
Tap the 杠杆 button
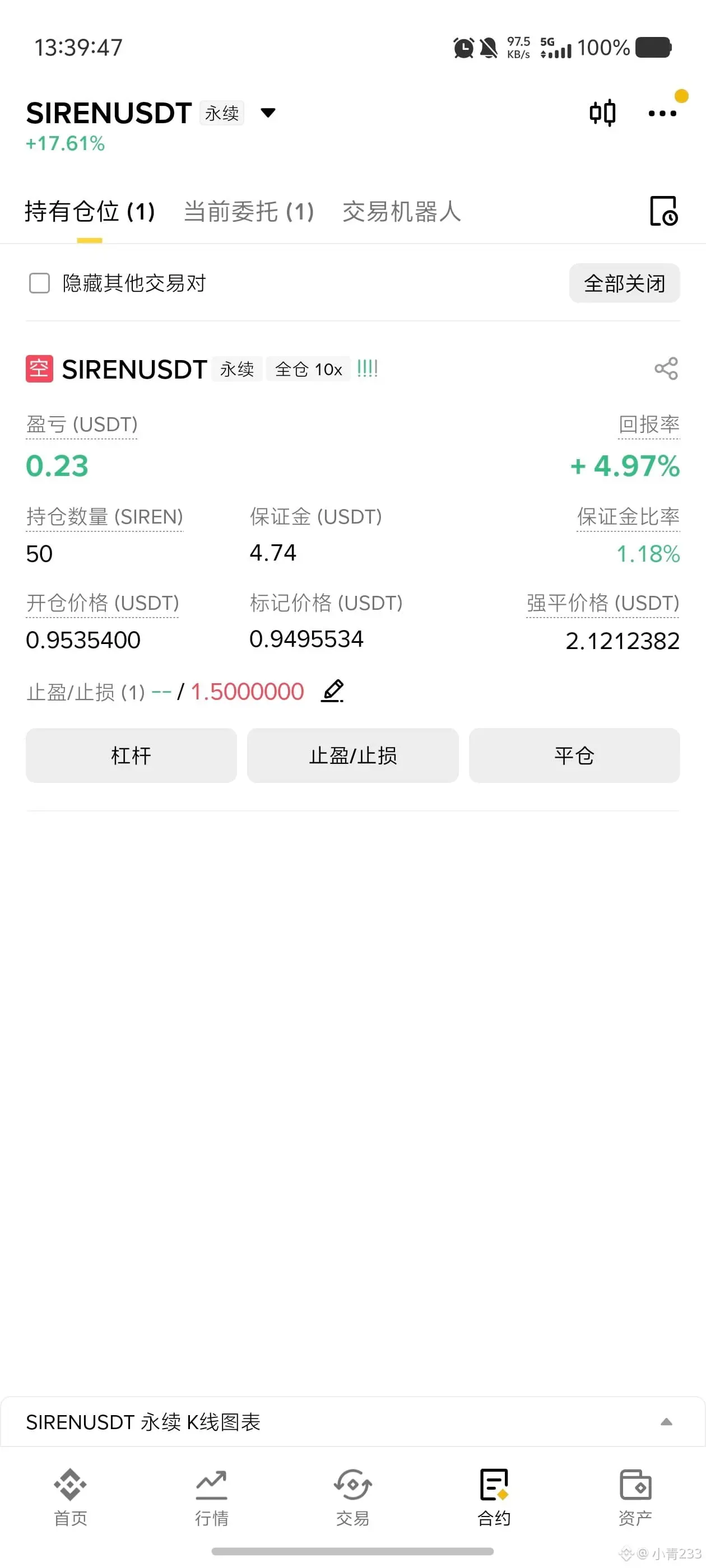click(x=131, y=755)
